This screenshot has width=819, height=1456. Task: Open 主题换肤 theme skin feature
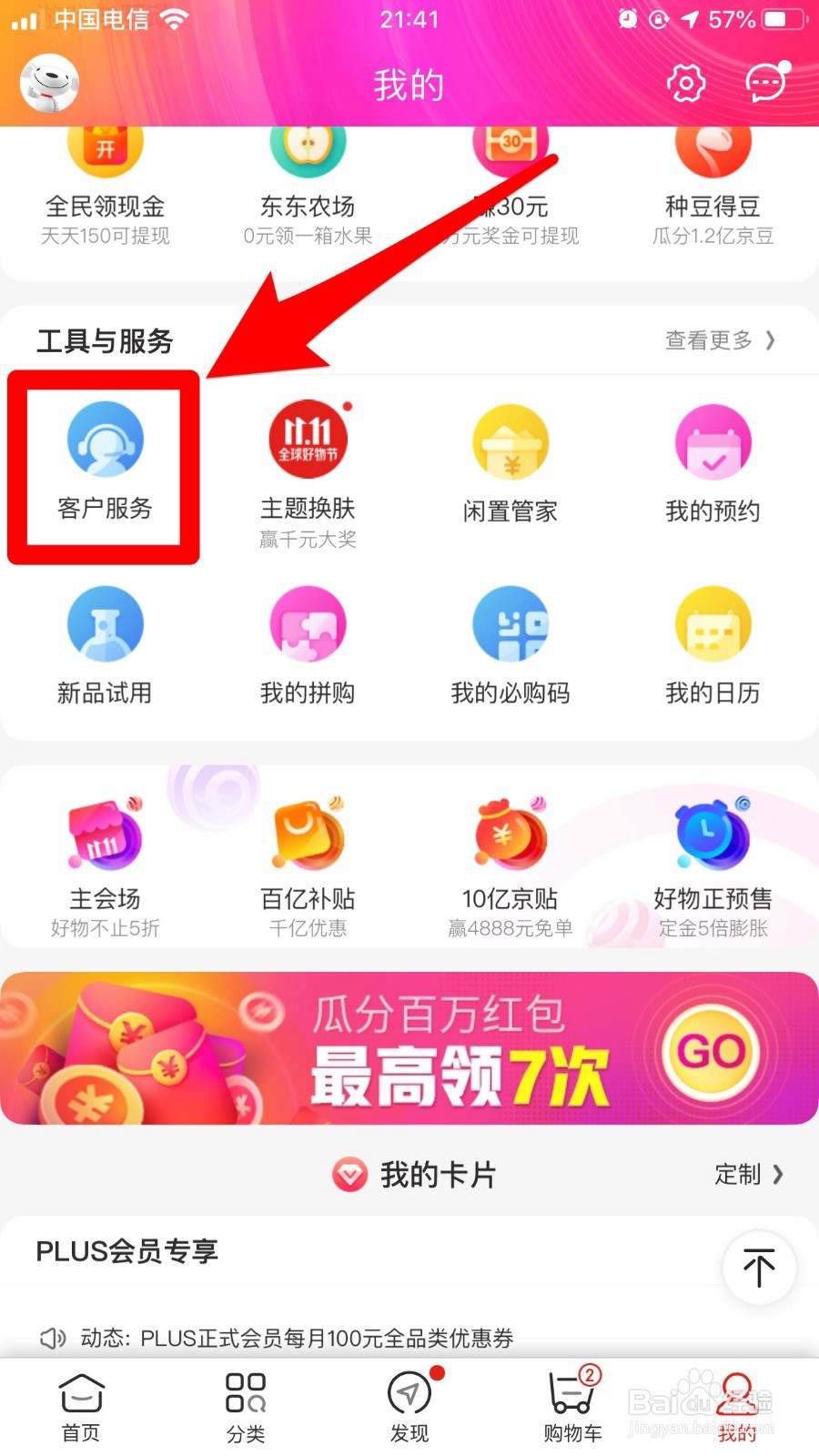[308, 466]
